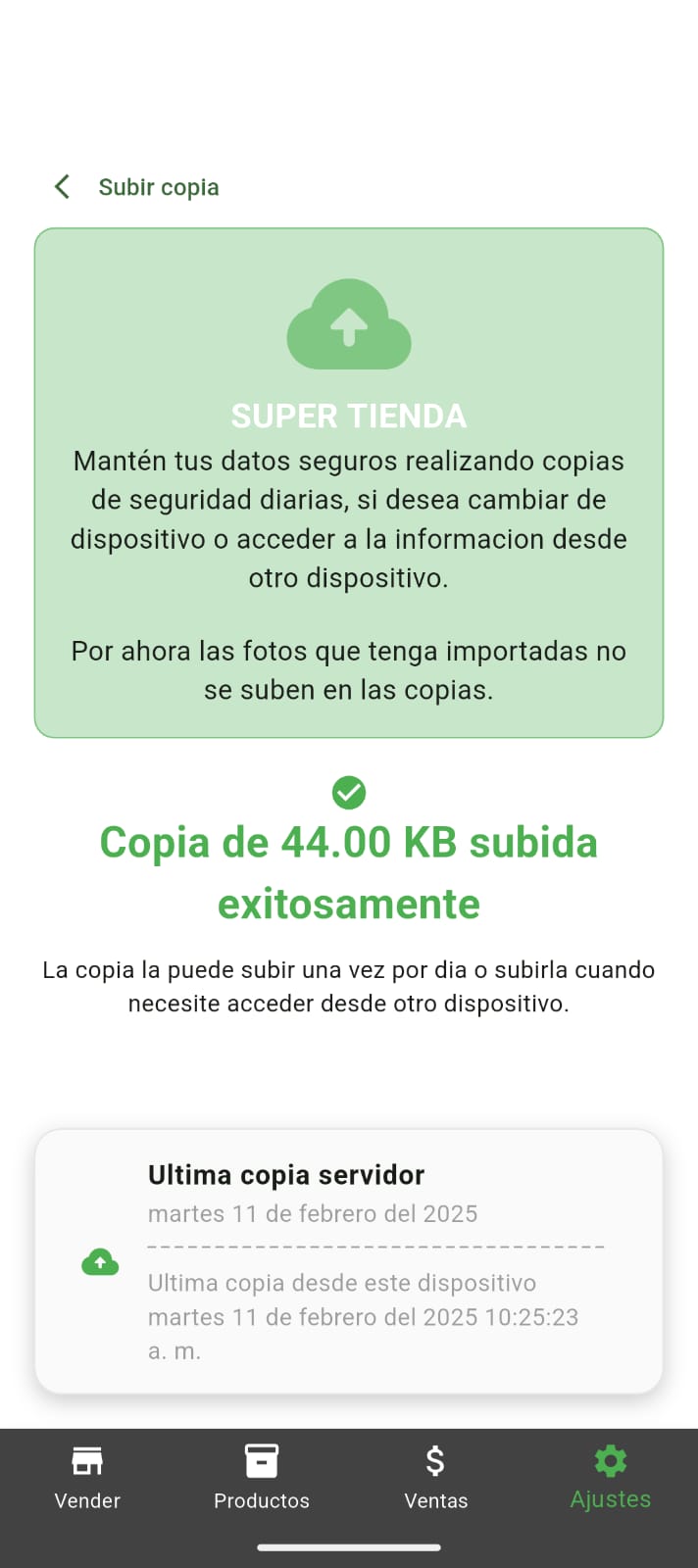Select the Ajustes tab
Viewport: 698px width, 1568px height.
[610, 1478]
